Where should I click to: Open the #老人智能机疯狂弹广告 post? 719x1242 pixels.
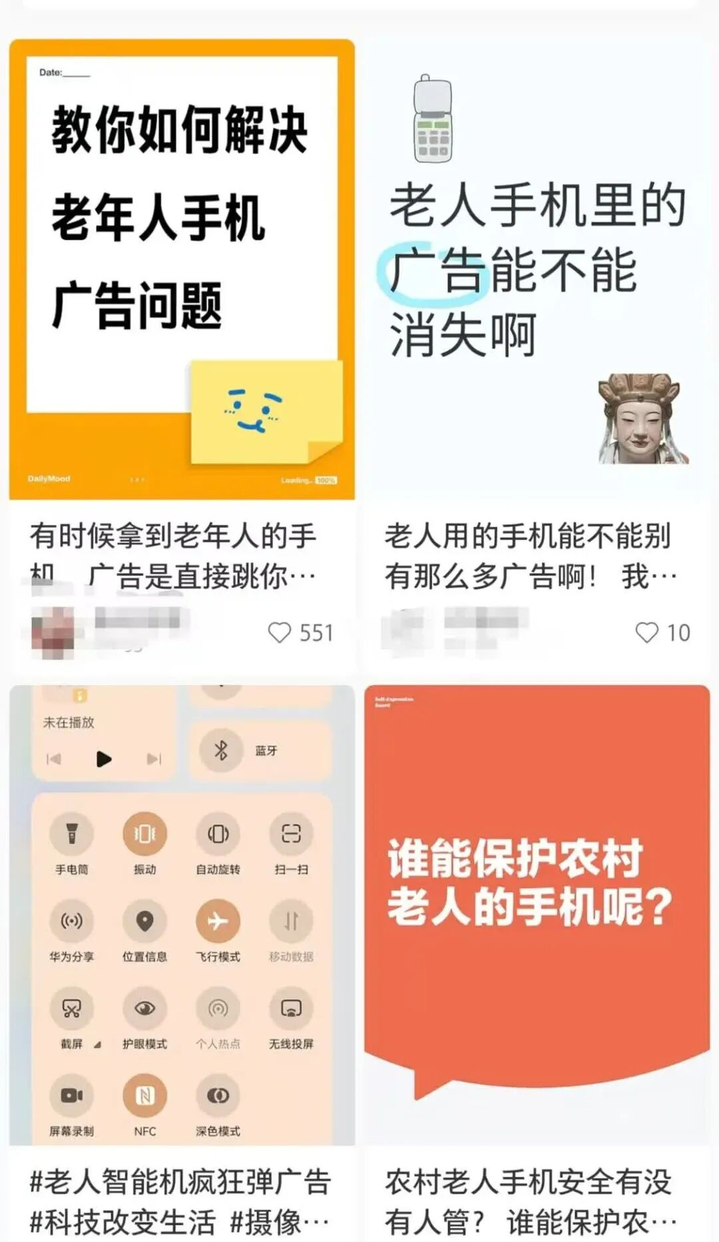(182, 915)
